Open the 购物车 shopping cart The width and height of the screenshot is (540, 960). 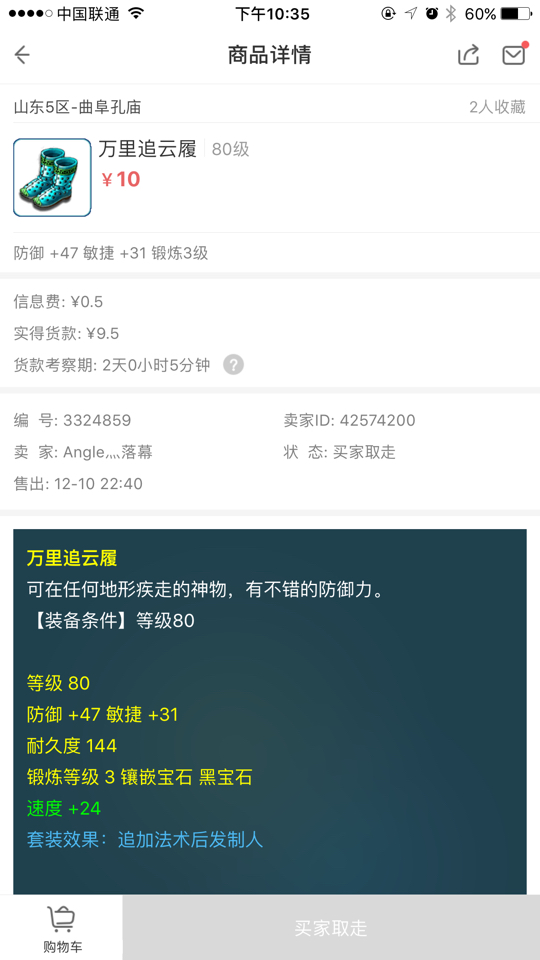point(61,928)
